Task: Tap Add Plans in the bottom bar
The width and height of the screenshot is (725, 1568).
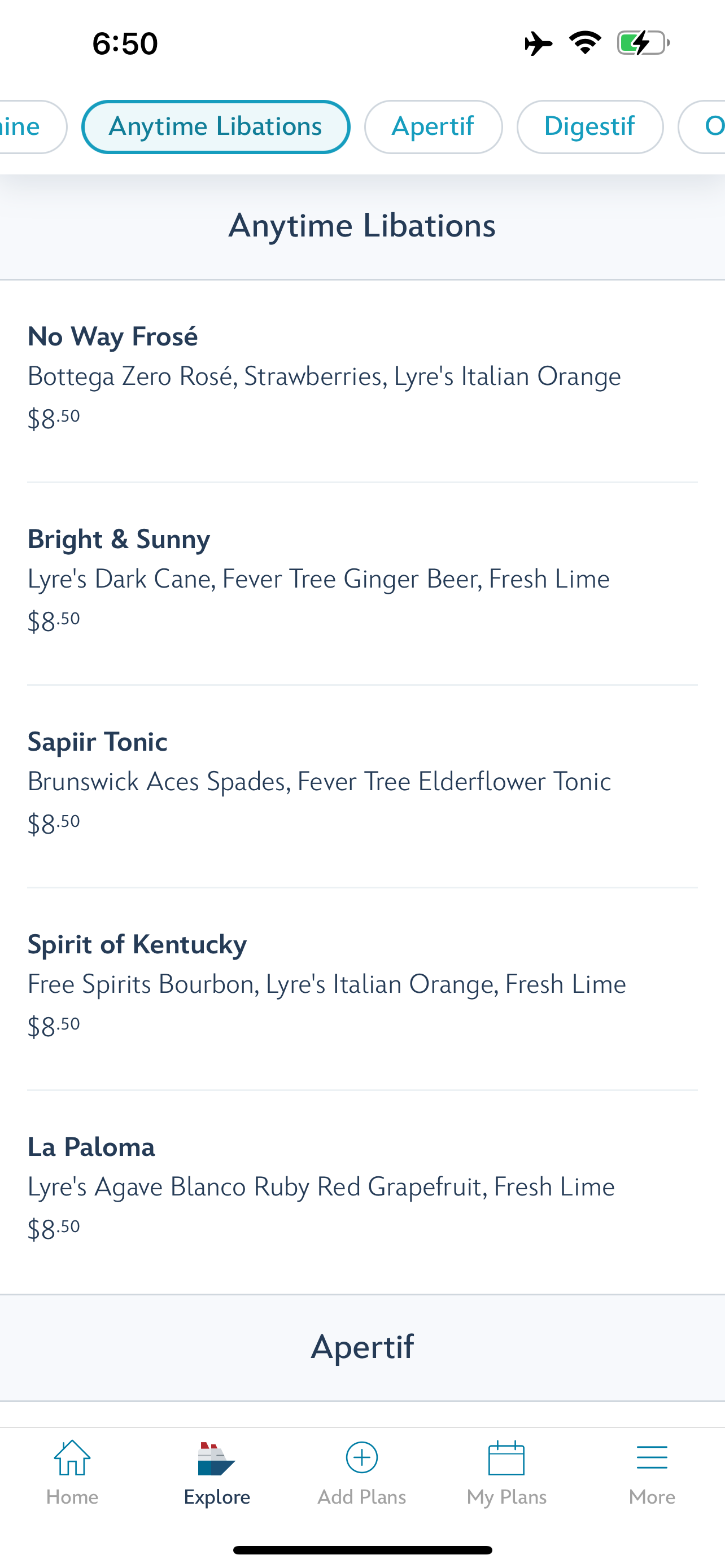Action: coord(361,1473)
